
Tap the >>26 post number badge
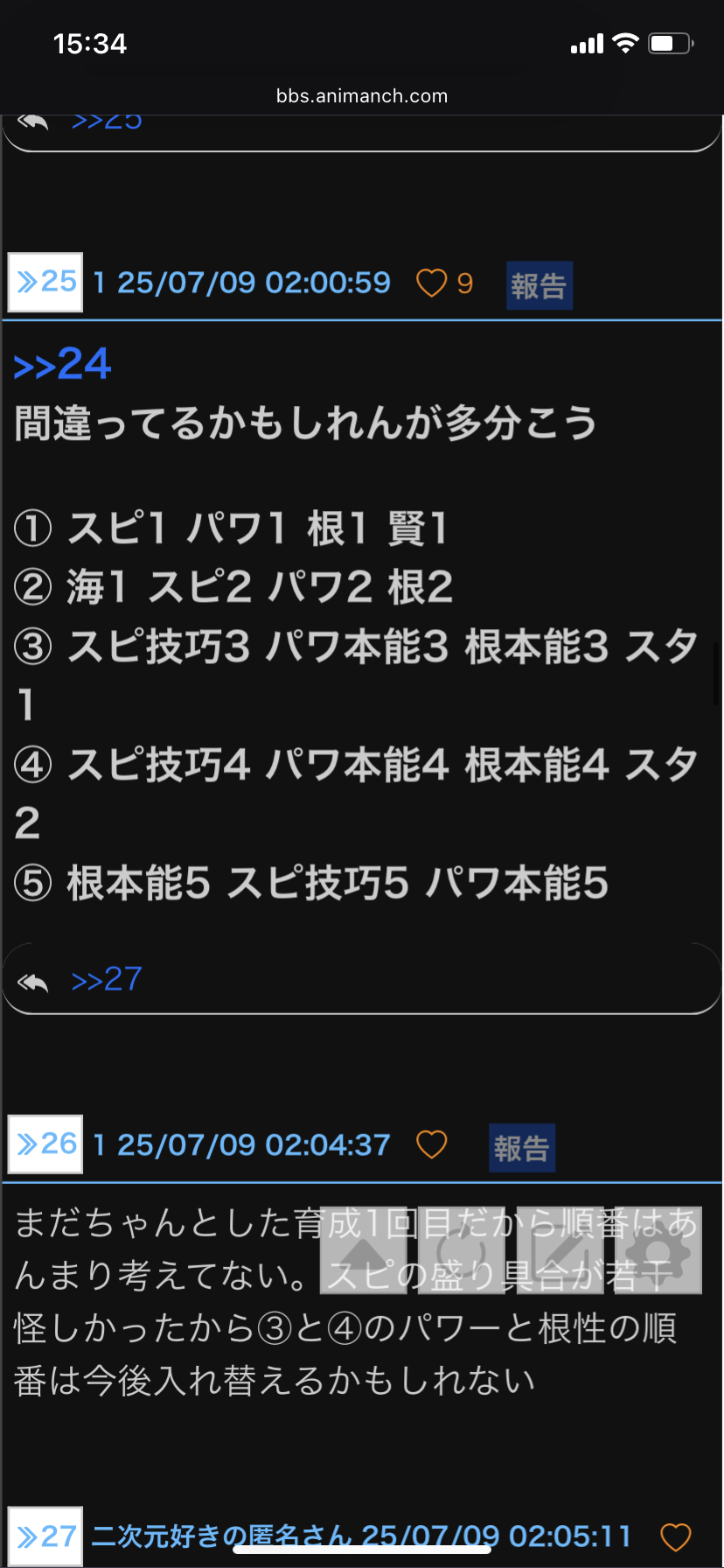pyautogui.click(x=45, y=1144)
